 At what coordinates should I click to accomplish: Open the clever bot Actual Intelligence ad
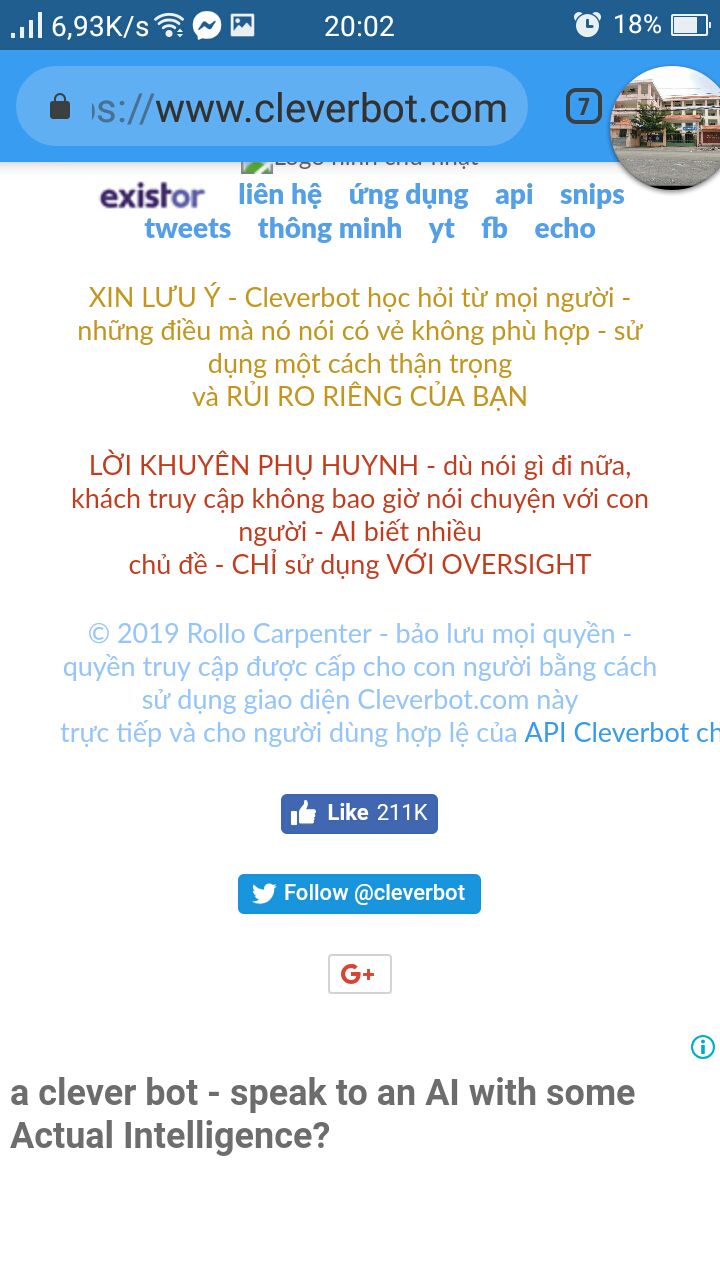[x=322, y=1114]
